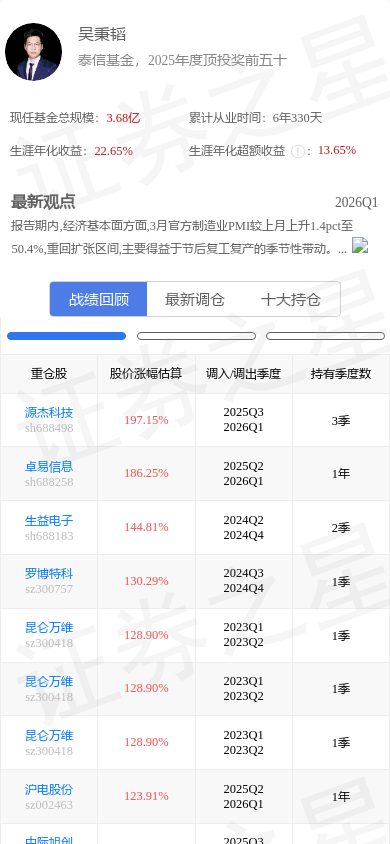Viewport: 390px width, 844px height.
Task: Open stock link 罗博特科
Action: pos(49,574)
